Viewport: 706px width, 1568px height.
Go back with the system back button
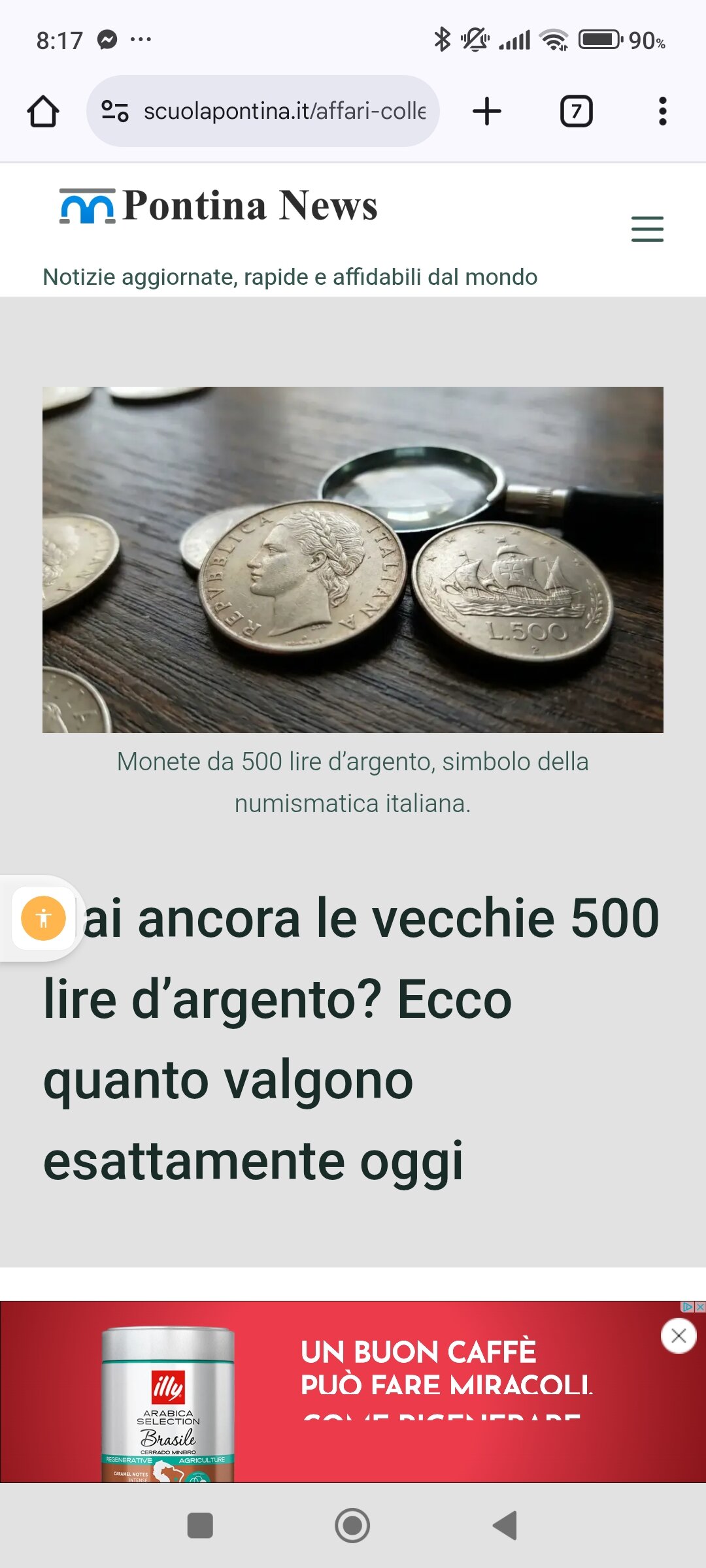tap(505, 1526)
